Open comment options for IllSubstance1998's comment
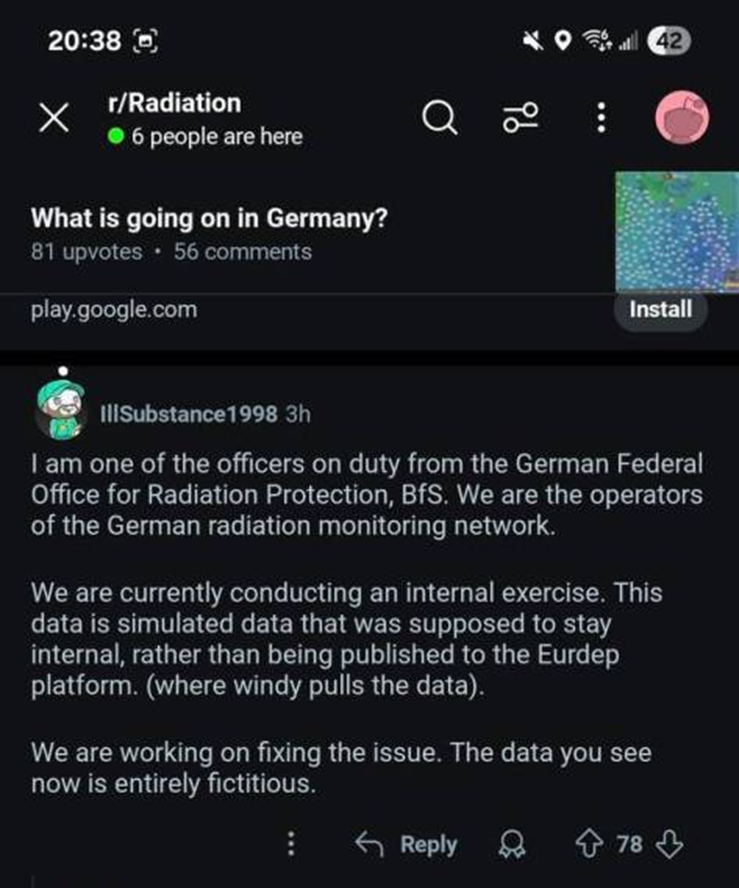The image size is (739, 888). 291,845
